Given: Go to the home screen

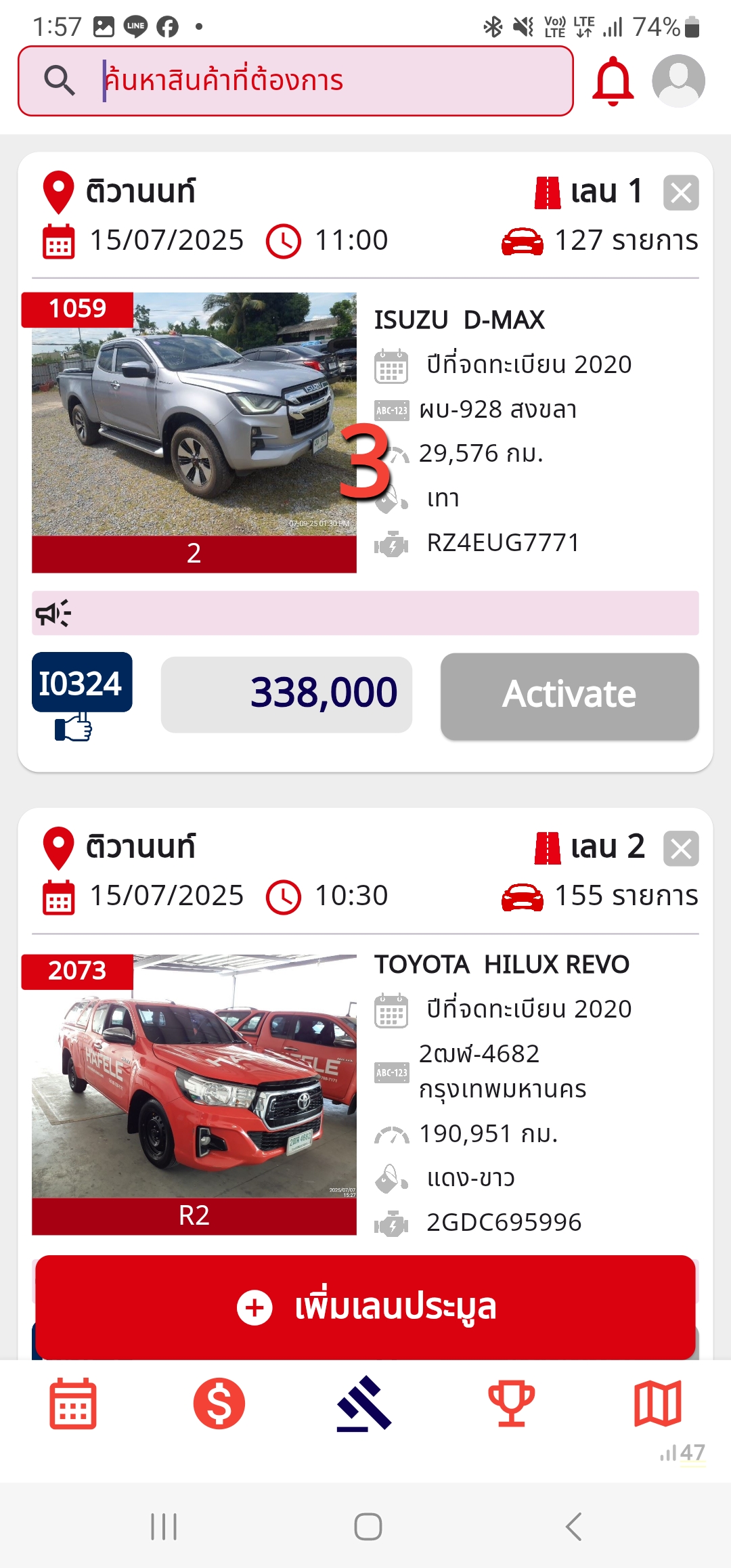Looking at the screenshot, I should [x=368, y=1526].
